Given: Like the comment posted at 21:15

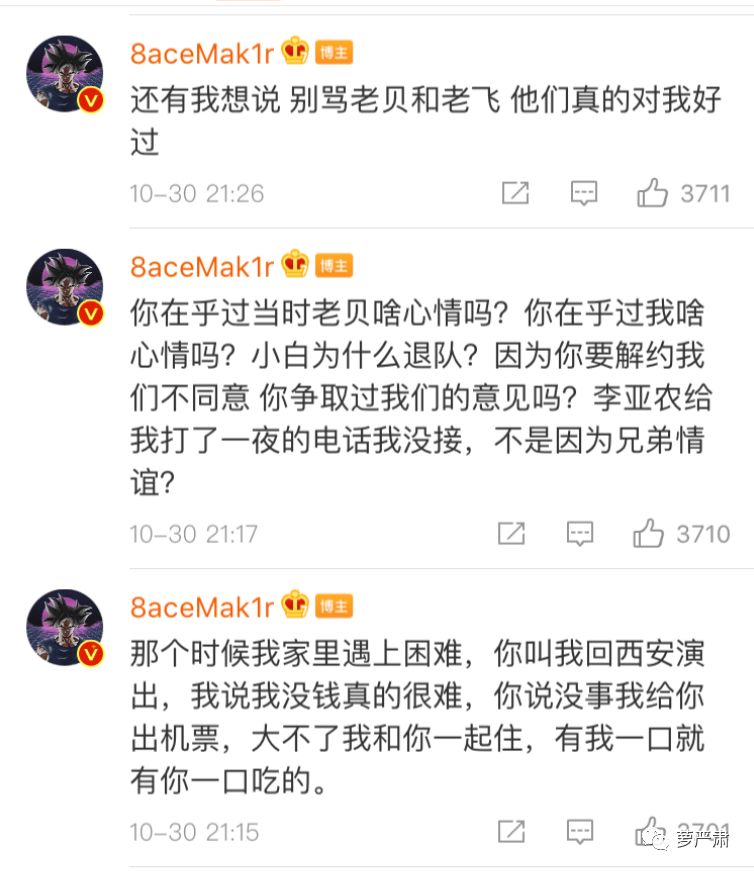Looking at the screenshot, I should [x=648, y=832].
